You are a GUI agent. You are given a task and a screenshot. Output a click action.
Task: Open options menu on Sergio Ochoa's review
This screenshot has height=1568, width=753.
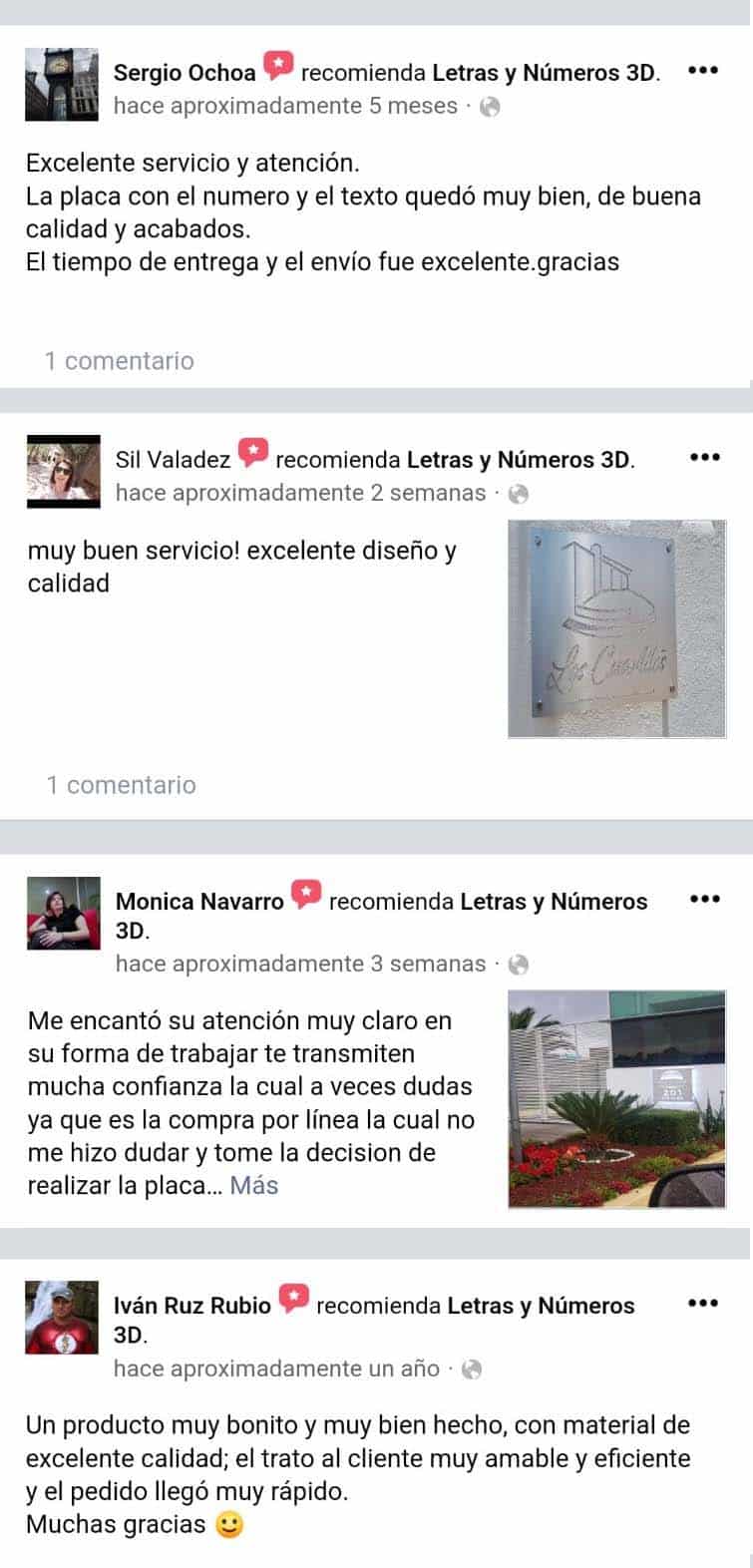point(703,71)
